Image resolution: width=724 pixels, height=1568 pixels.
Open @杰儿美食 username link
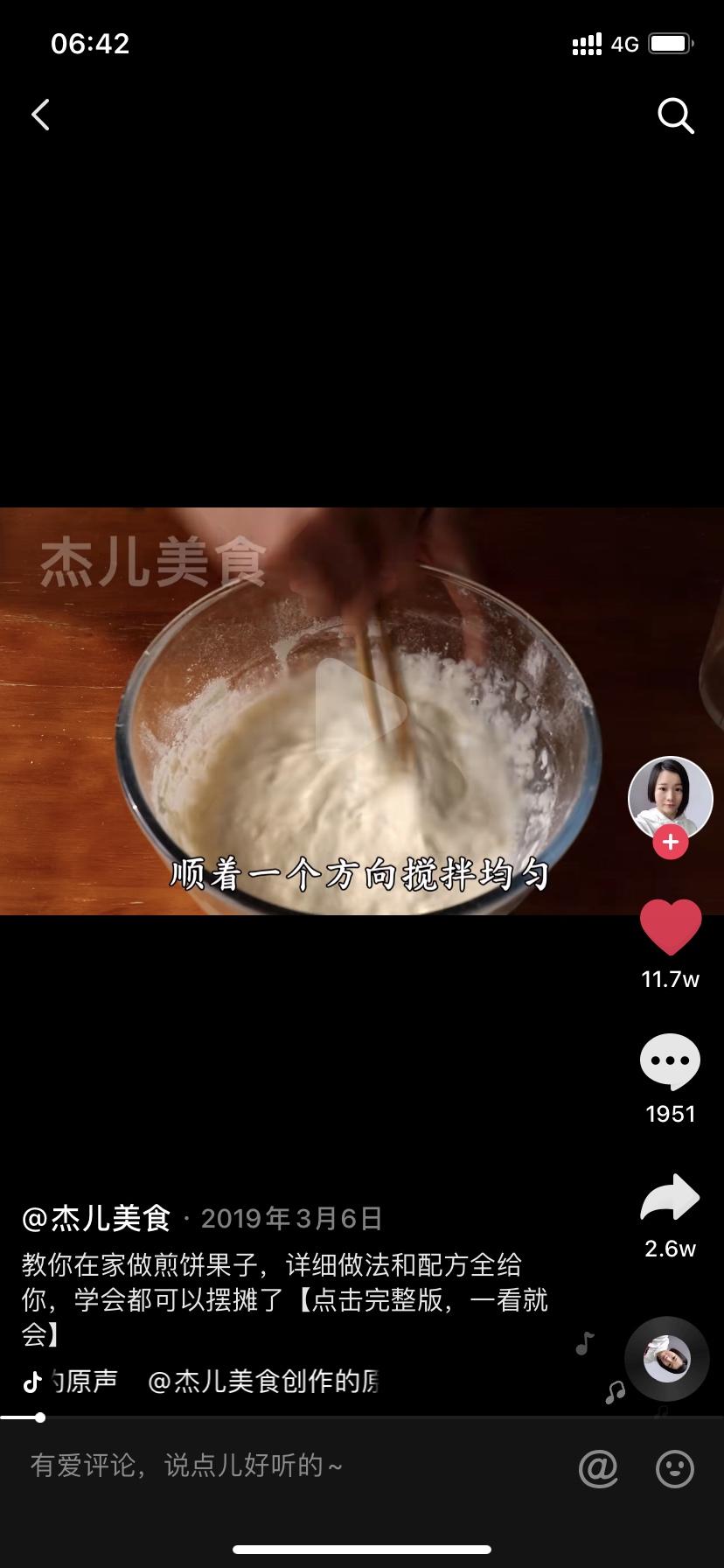[96, 1218]
